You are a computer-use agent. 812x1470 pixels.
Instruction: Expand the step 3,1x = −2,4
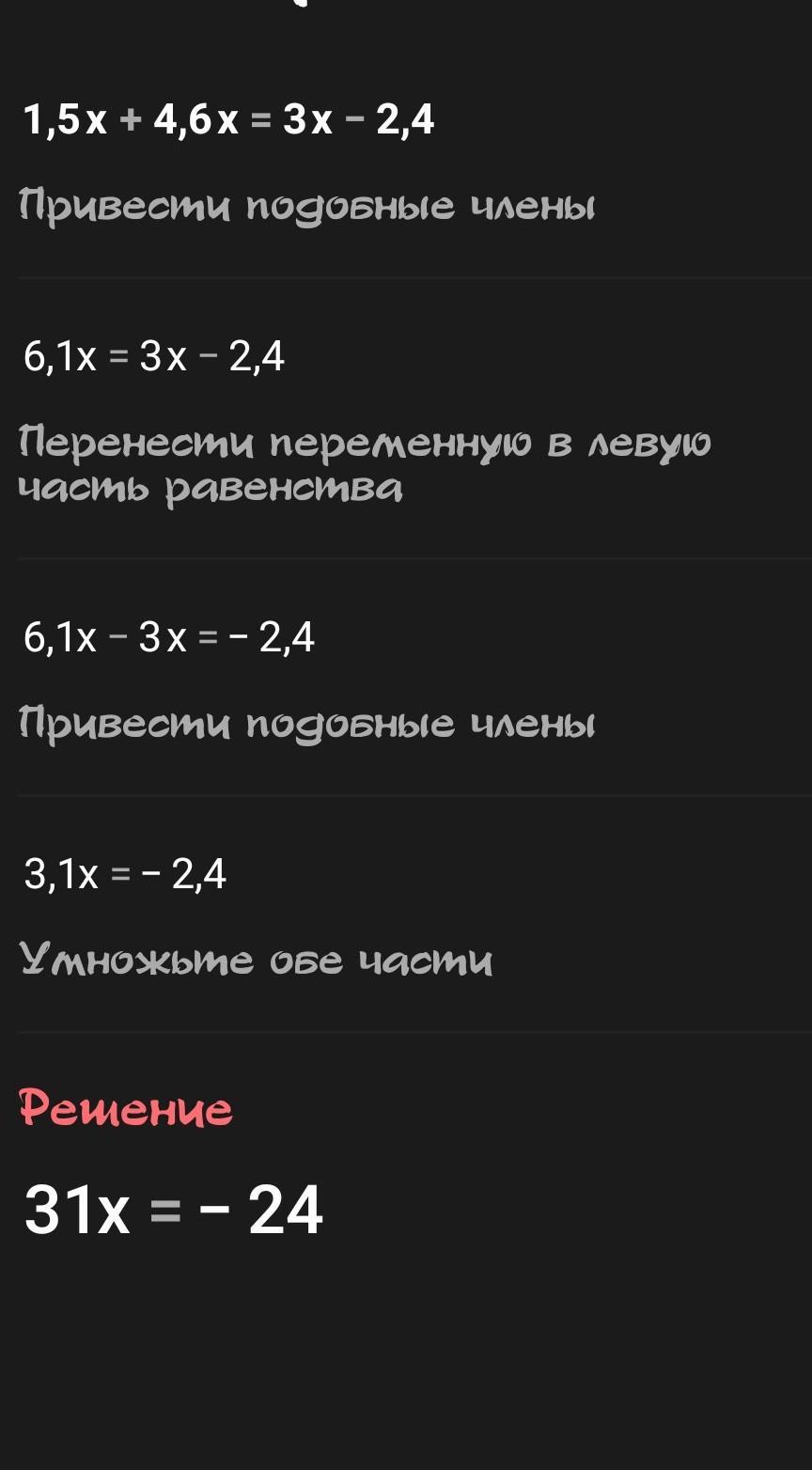(x=406, y=914)
